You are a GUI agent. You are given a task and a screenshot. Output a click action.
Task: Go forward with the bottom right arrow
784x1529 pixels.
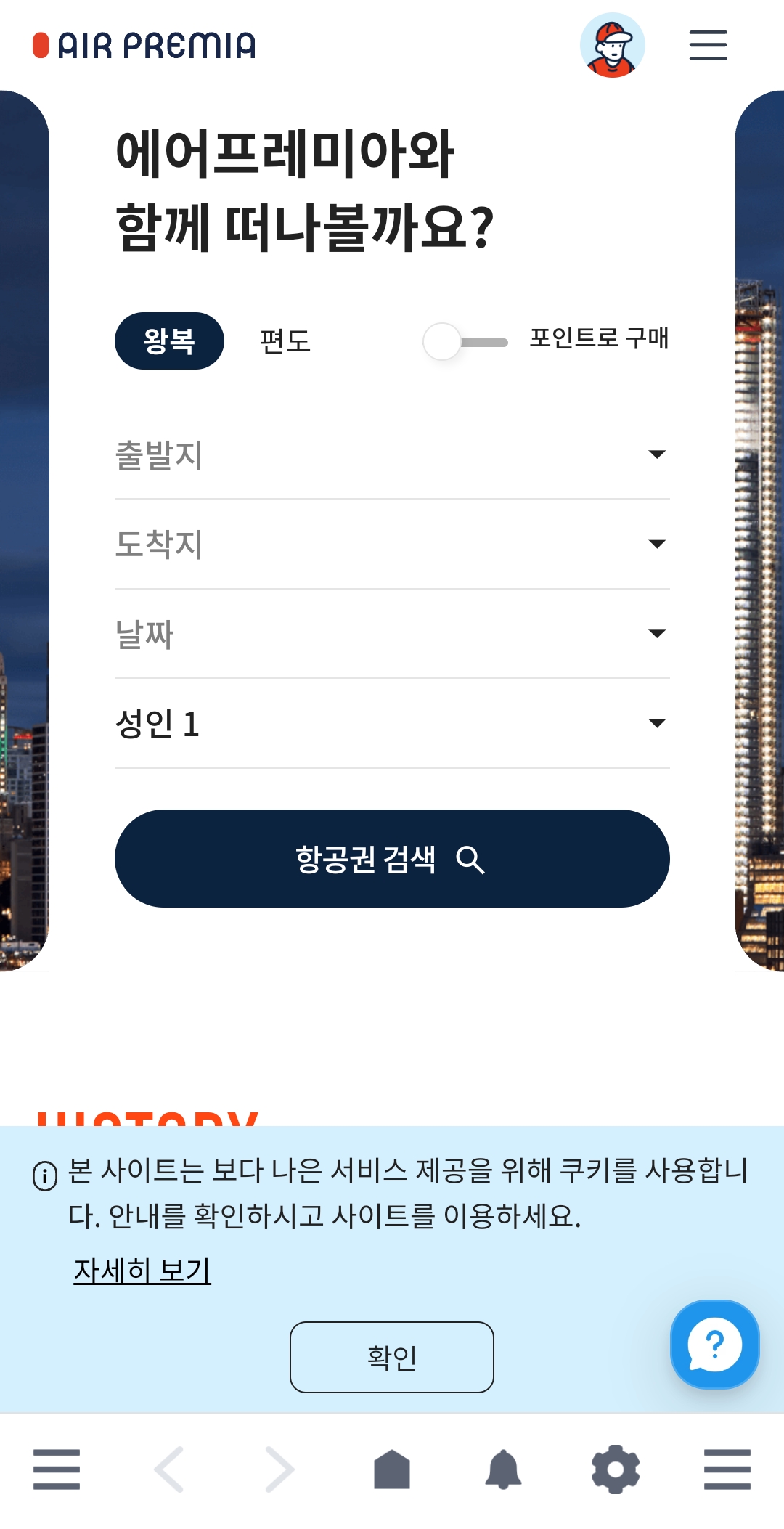[x=280, y=1469]
